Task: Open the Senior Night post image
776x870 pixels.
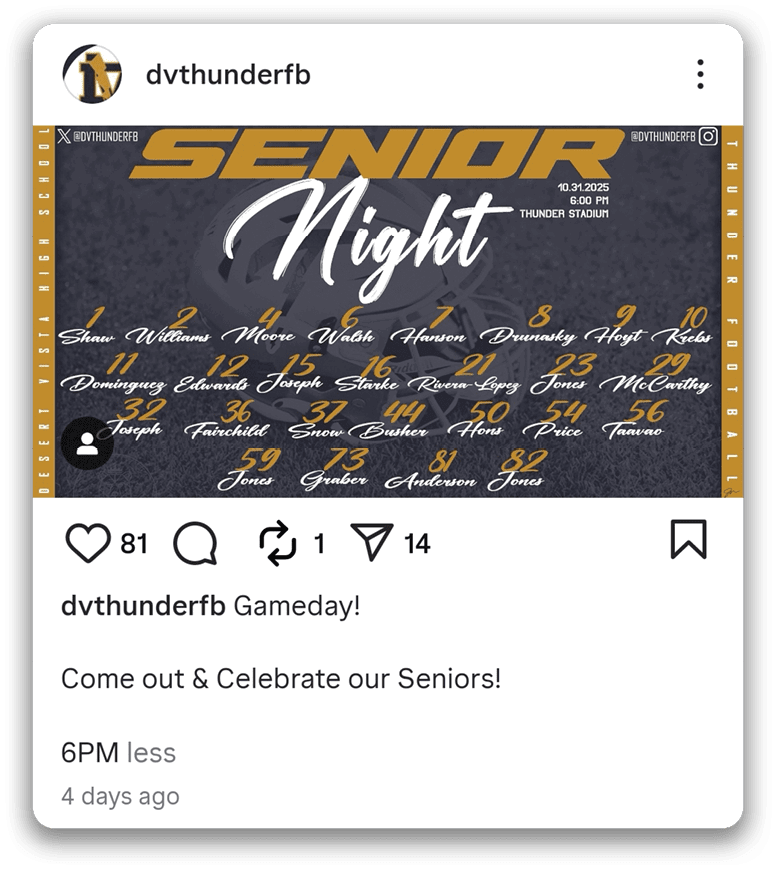Action: pyautogui.click(x=388, y=310)
